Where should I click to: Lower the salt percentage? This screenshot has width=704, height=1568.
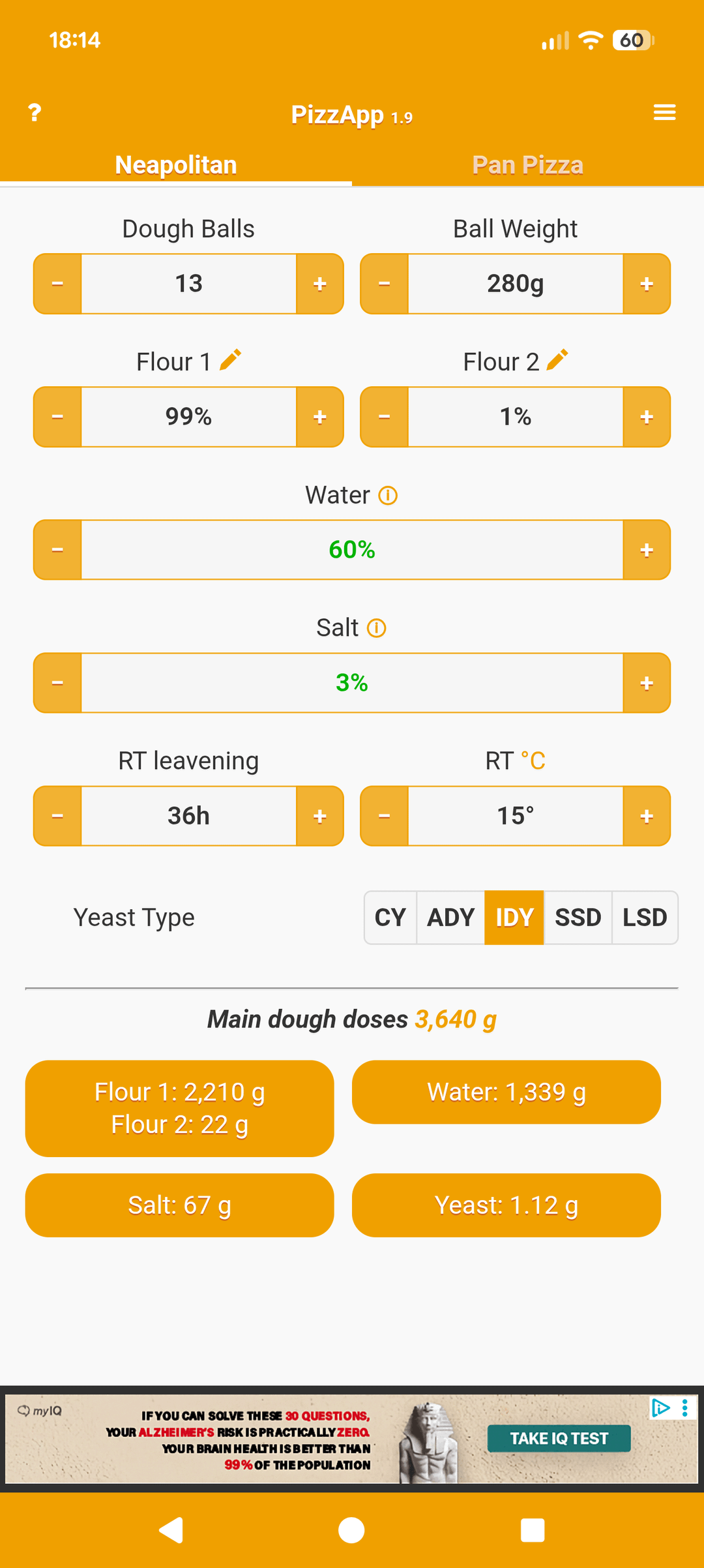[58, 684]
